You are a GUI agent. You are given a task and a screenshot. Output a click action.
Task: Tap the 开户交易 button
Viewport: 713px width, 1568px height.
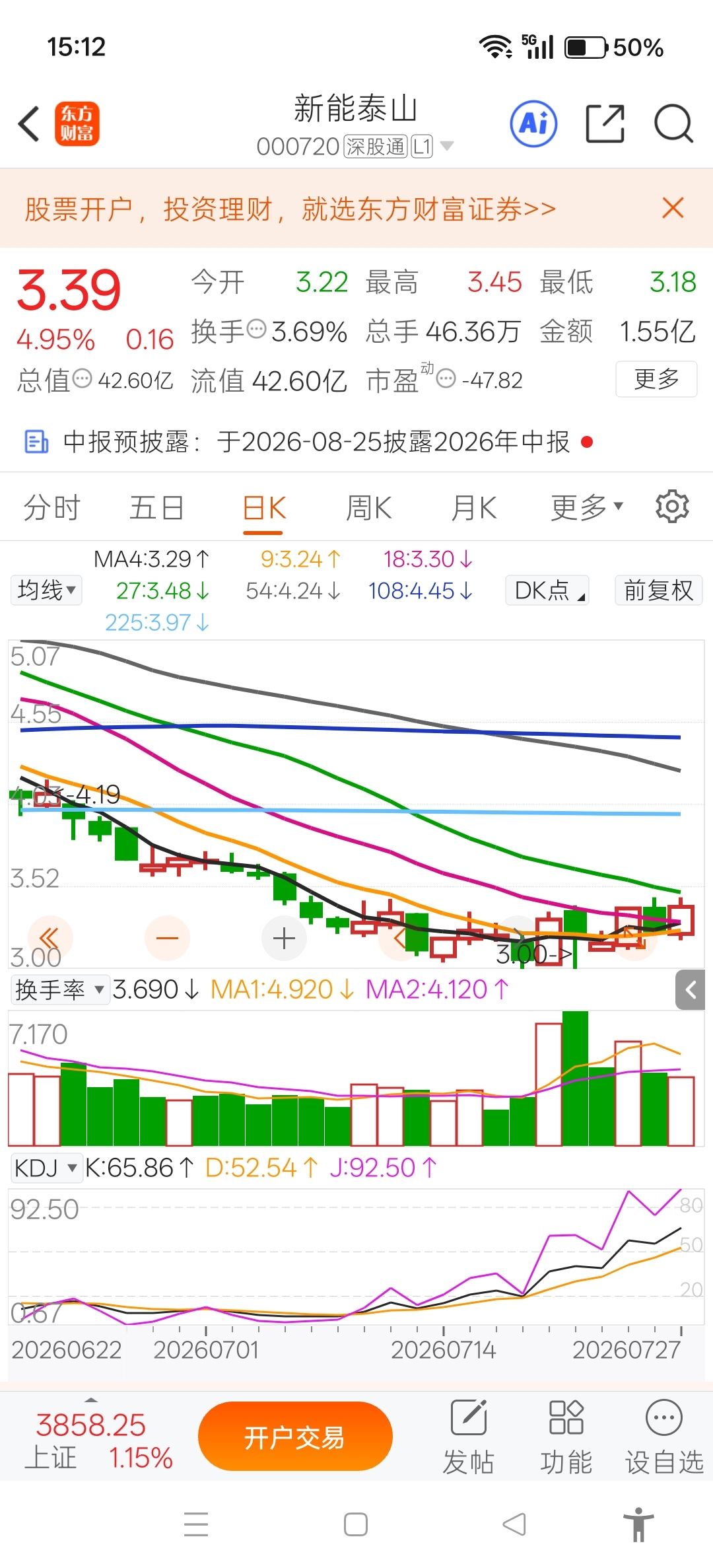(295, 1436)
